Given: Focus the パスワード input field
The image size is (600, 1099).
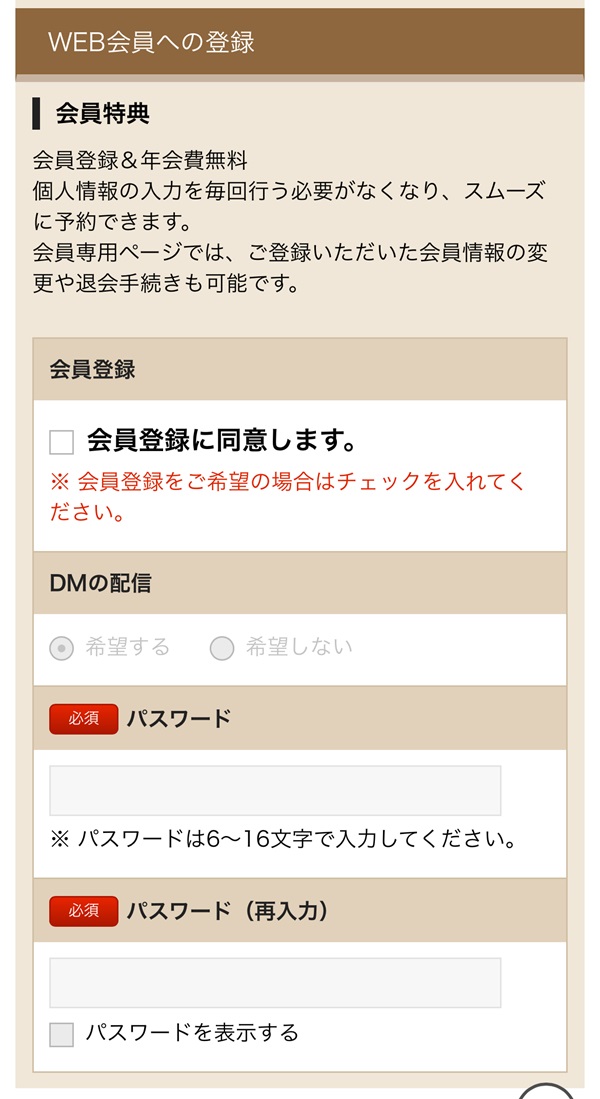Looking at the screenshot, I should [x=275, y=791].
